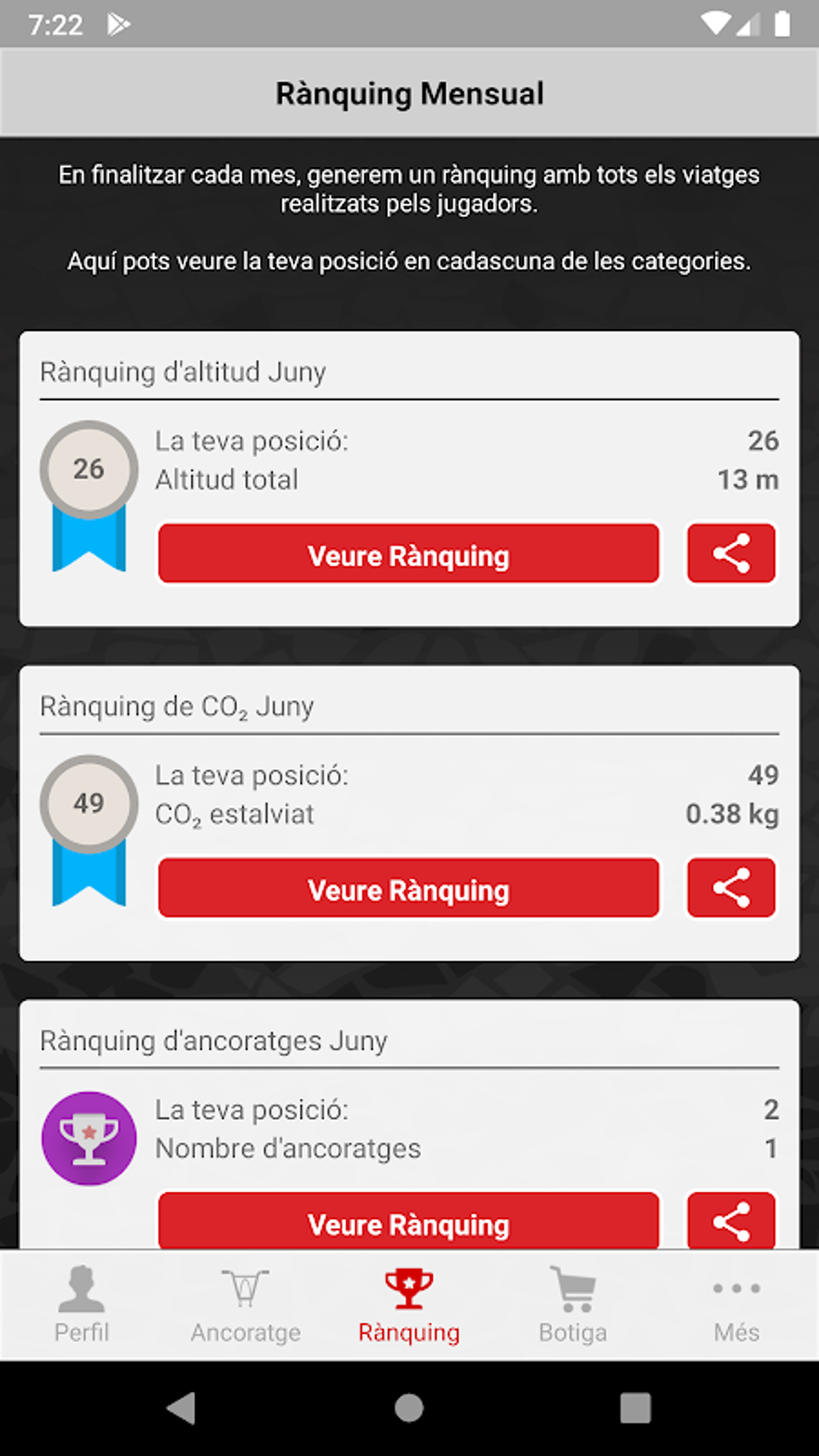This screenshot has height=1456, width=819.
Task: Switch to the Perfil tab
Action: coord(82,1304)
